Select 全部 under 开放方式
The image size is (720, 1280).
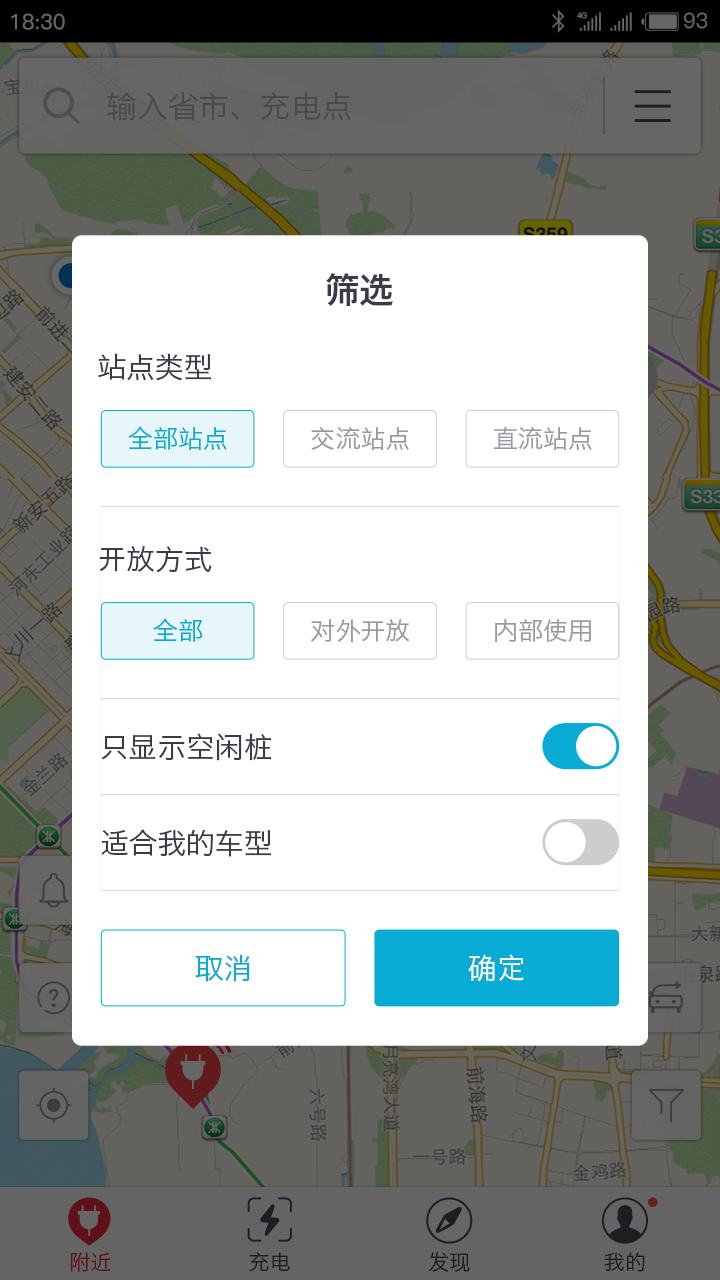177,631
